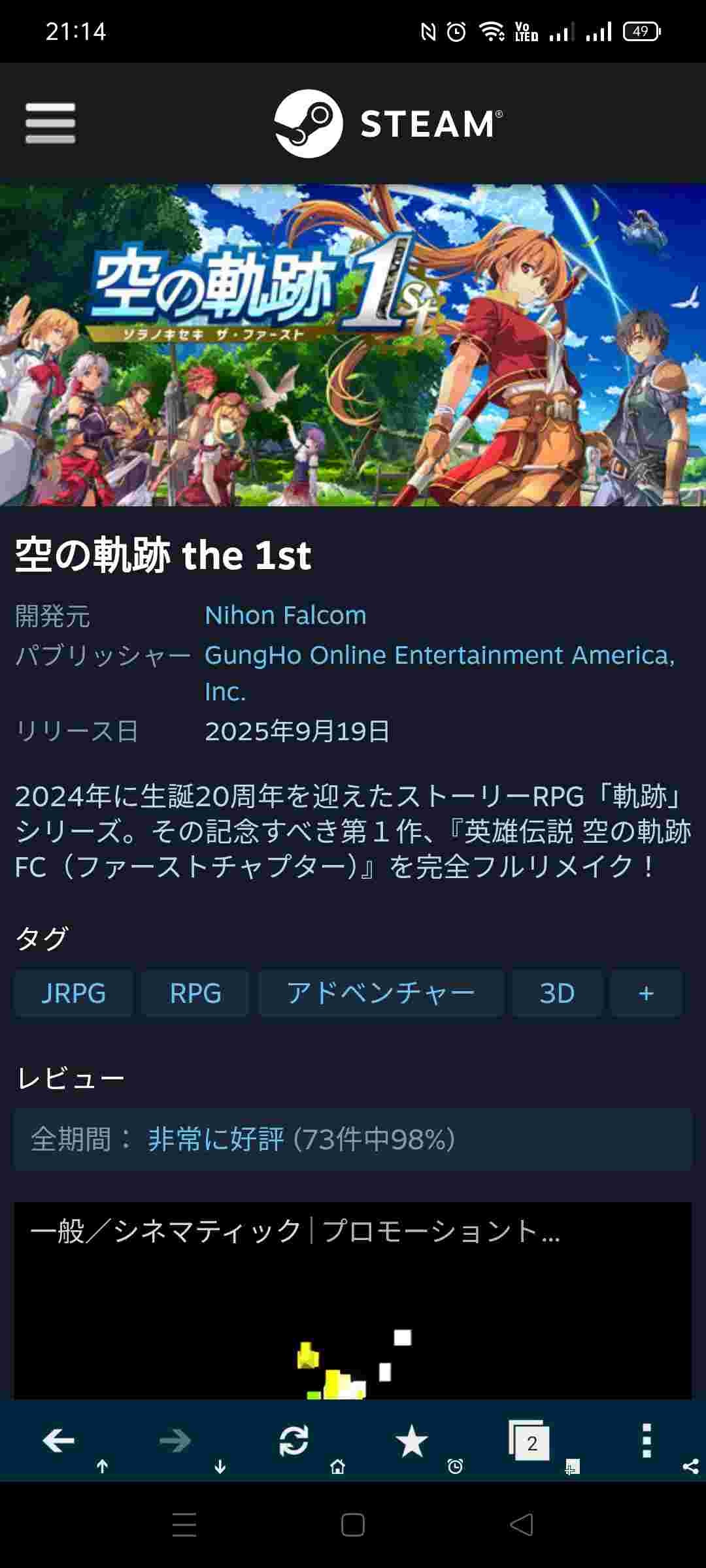Viewport: 706px width, 1568px height.
Task: Expand more tags with the plus chip
Action: click(646, 993)
